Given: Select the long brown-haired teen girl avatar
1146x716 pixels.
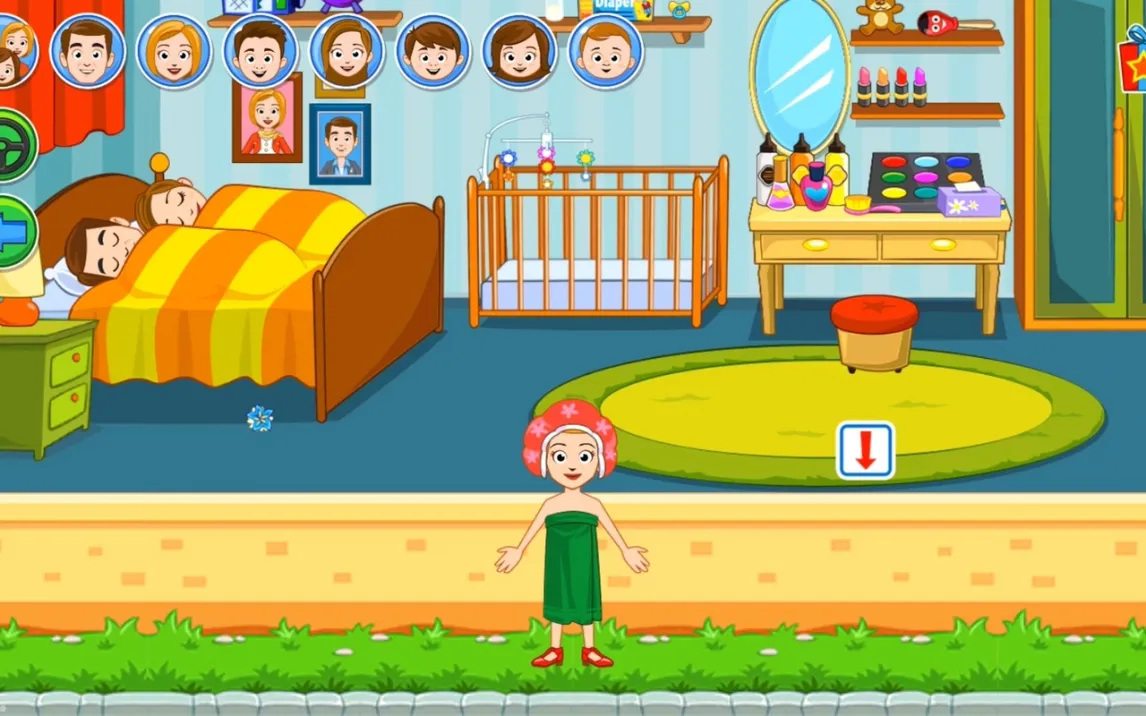Looking at the screenshot, I should [x=346, y=51].
